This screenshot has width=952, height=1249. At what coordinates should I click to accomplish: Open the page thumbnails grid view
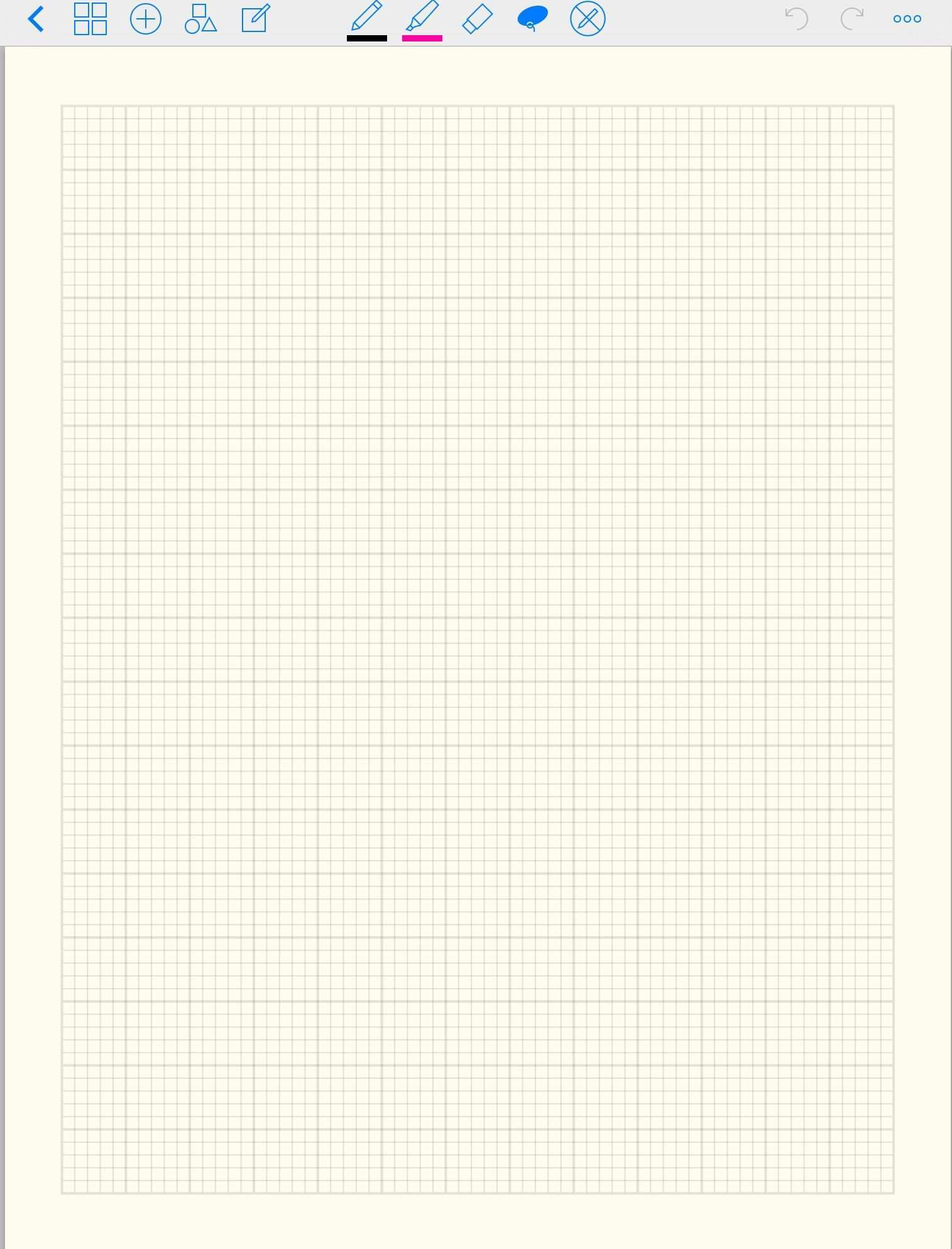pyautogui.click(x=90, y=19)
